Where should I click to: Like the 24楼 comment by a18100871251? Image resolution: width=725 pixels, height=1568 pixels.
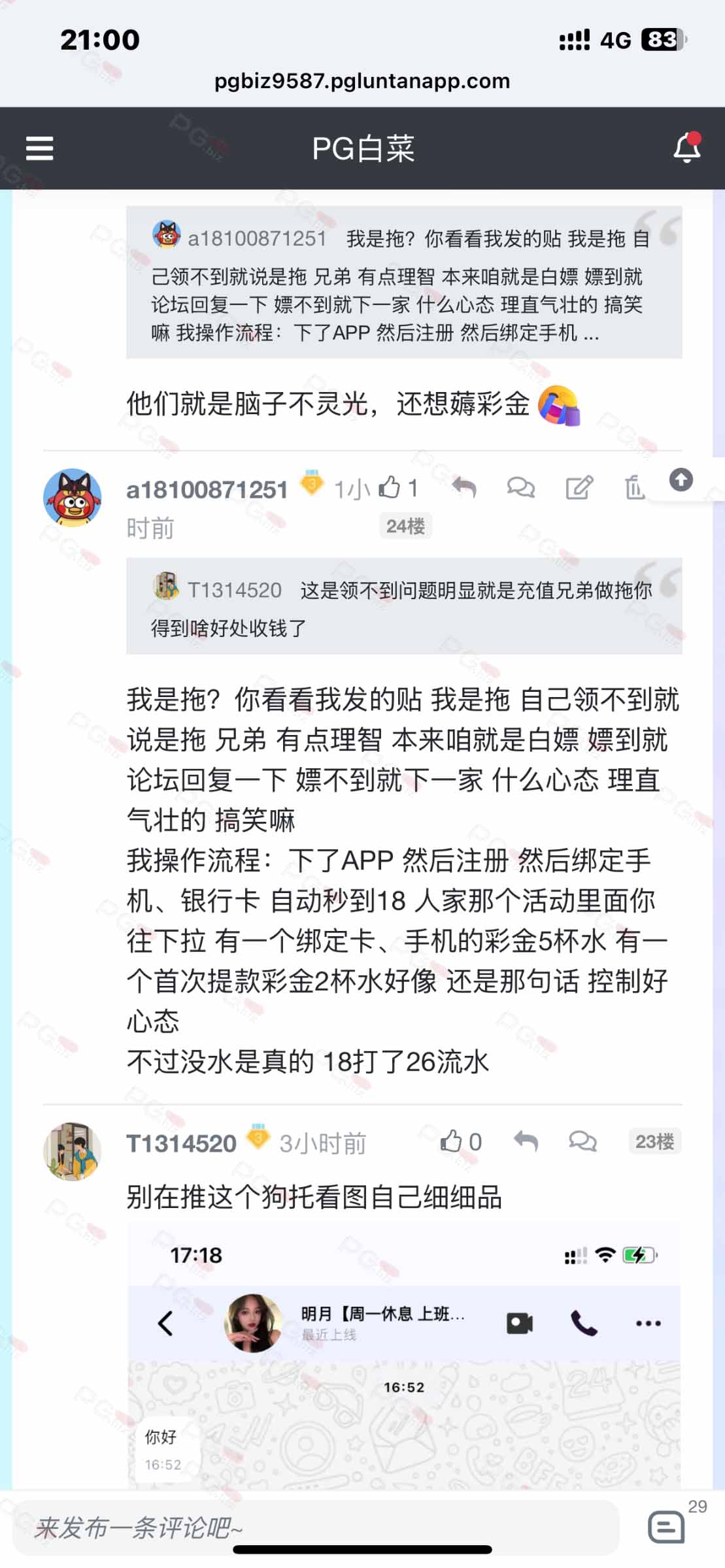390,487
